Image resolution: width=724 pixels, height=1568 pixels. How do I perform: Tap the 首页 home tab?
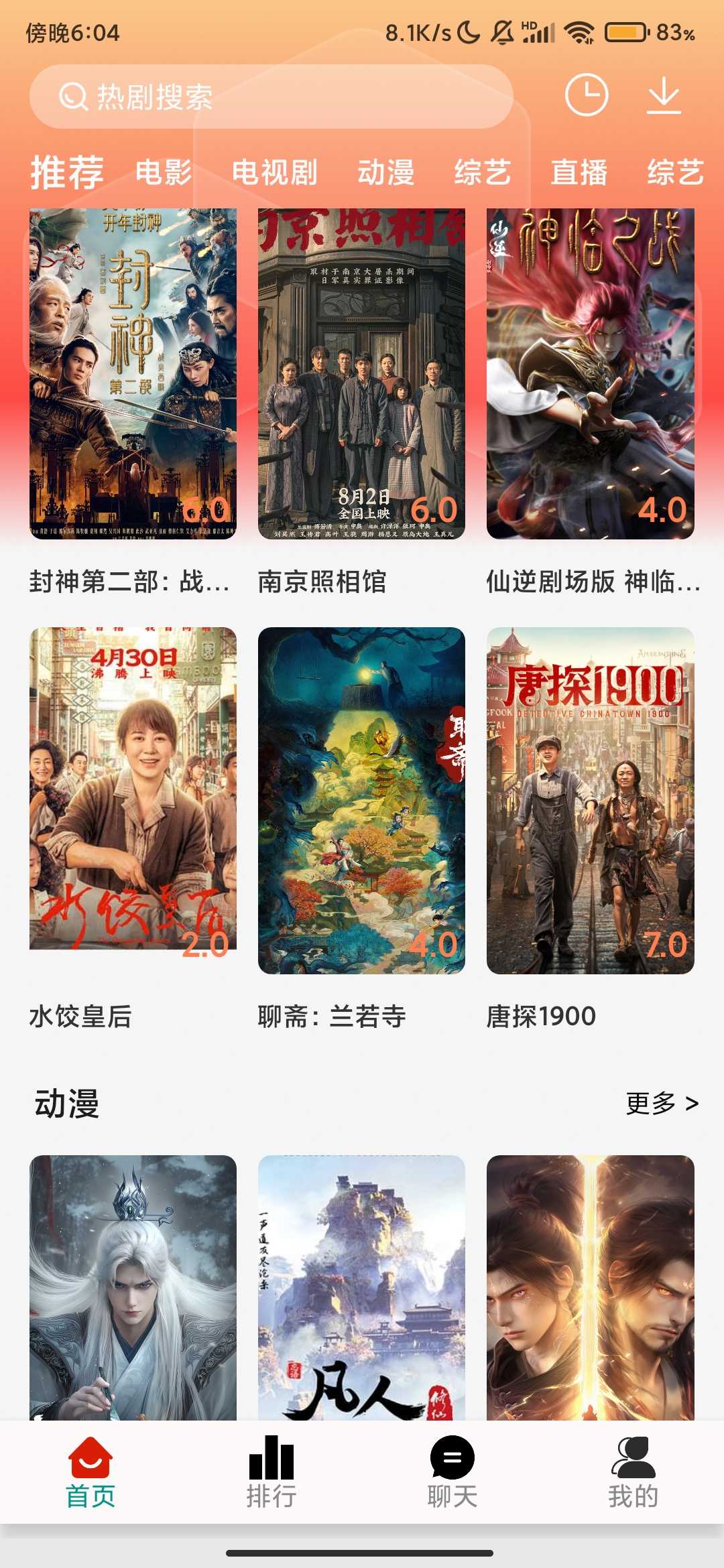point(90,1472)
